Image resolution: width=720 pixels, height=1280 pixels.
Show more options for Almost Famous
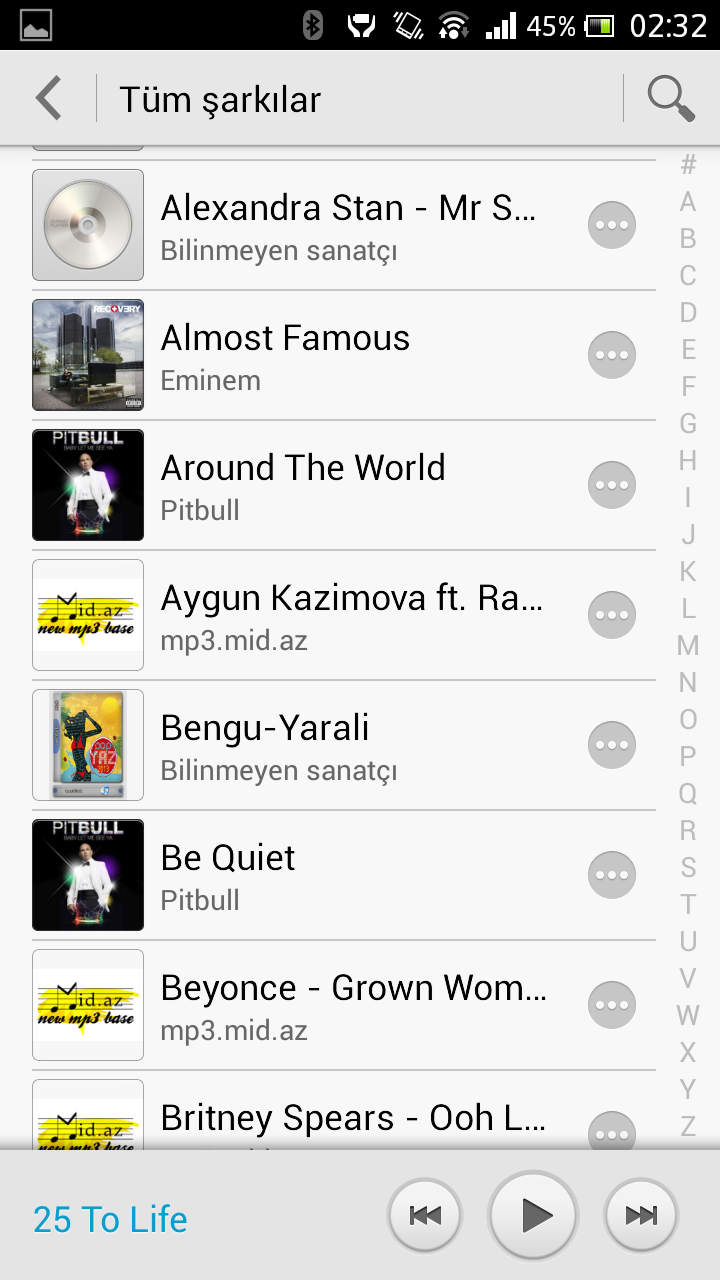pos(611,355)
